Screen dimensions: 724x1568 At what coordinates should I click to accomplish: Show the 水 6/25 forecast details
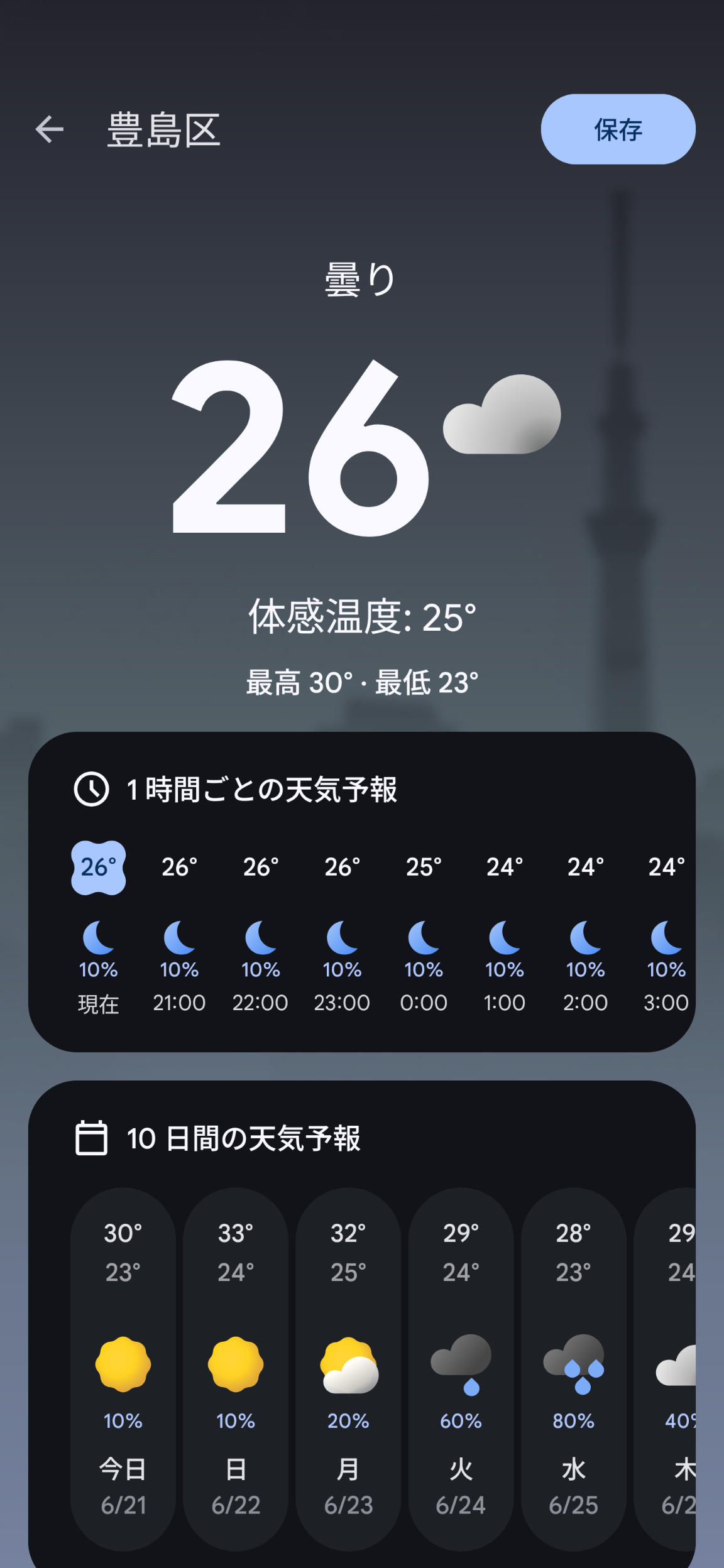573,1367
